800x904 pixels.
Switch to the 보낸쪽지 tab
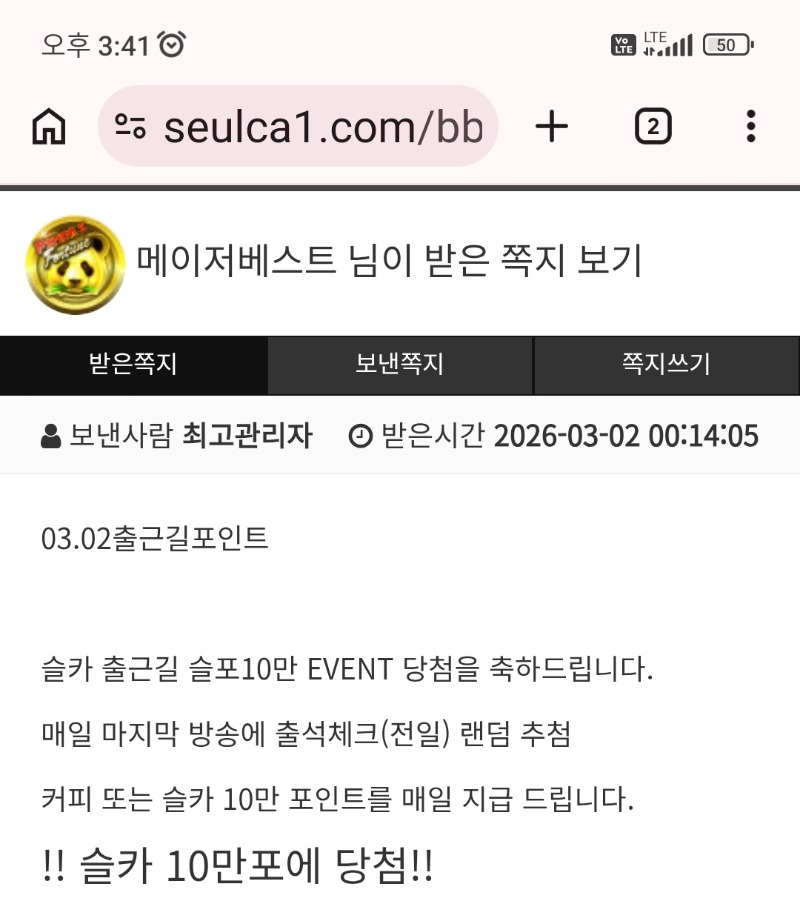400,365
